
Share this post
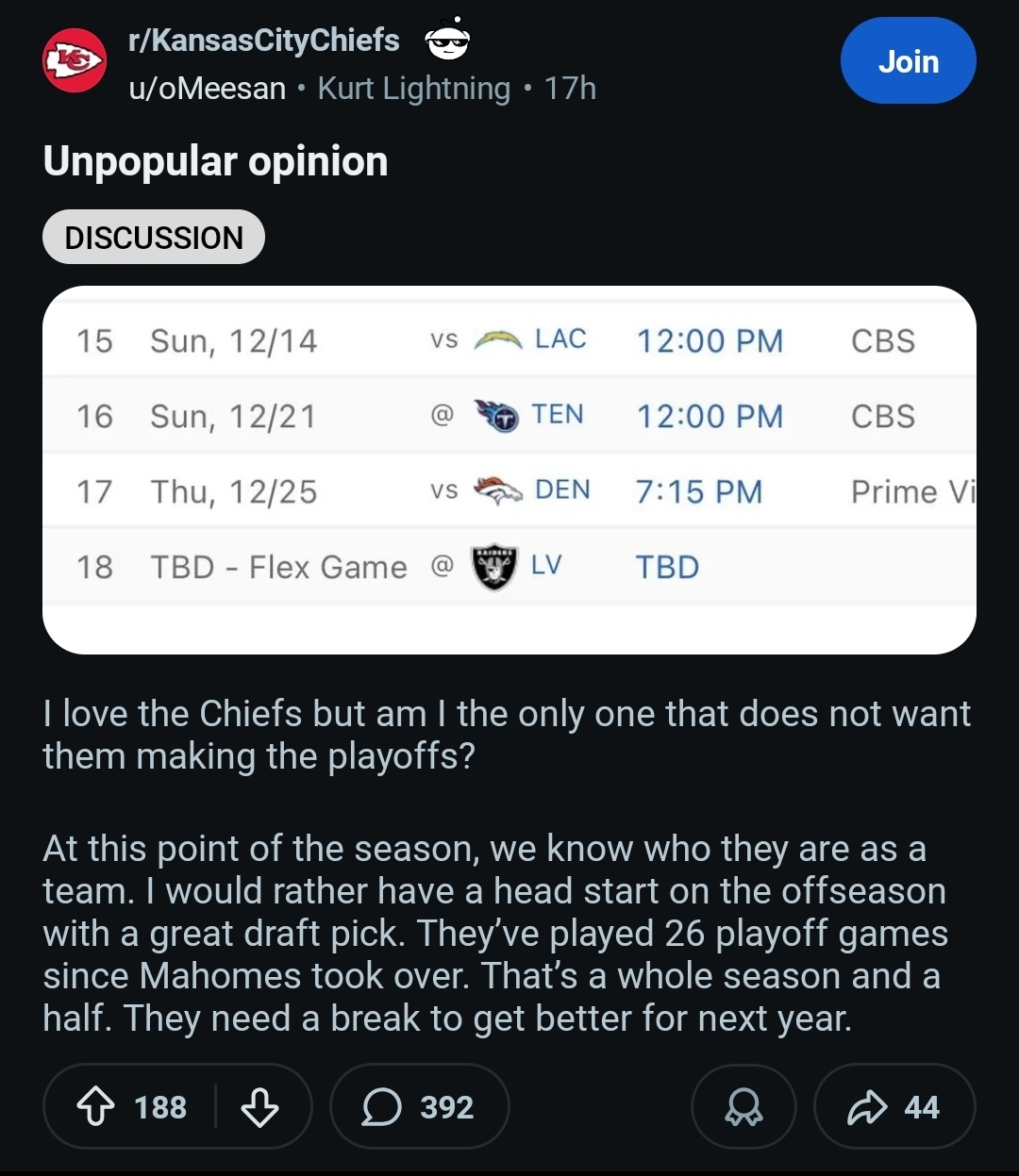point(894,1106)
